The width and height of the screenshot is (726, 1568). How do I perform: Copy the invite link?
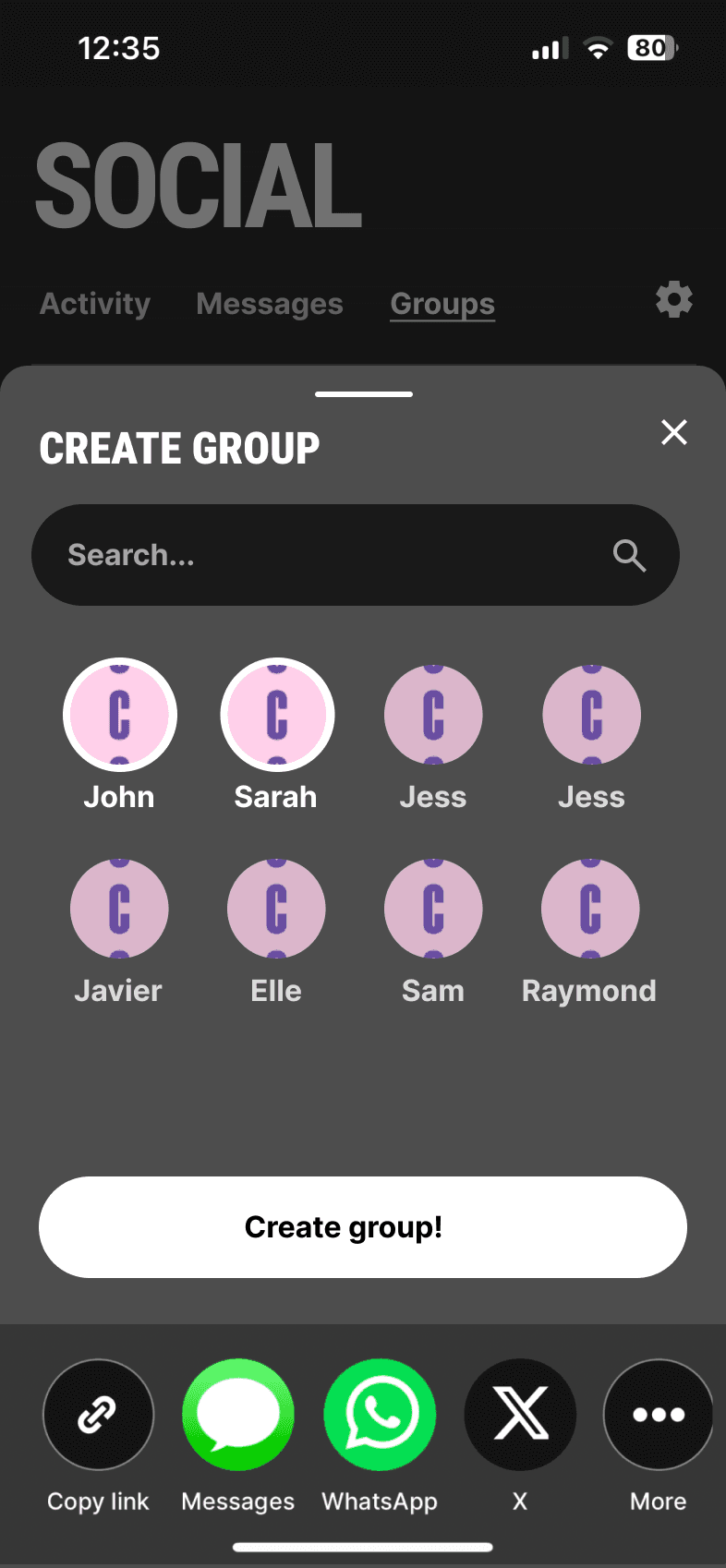(x=98, y=1415)
